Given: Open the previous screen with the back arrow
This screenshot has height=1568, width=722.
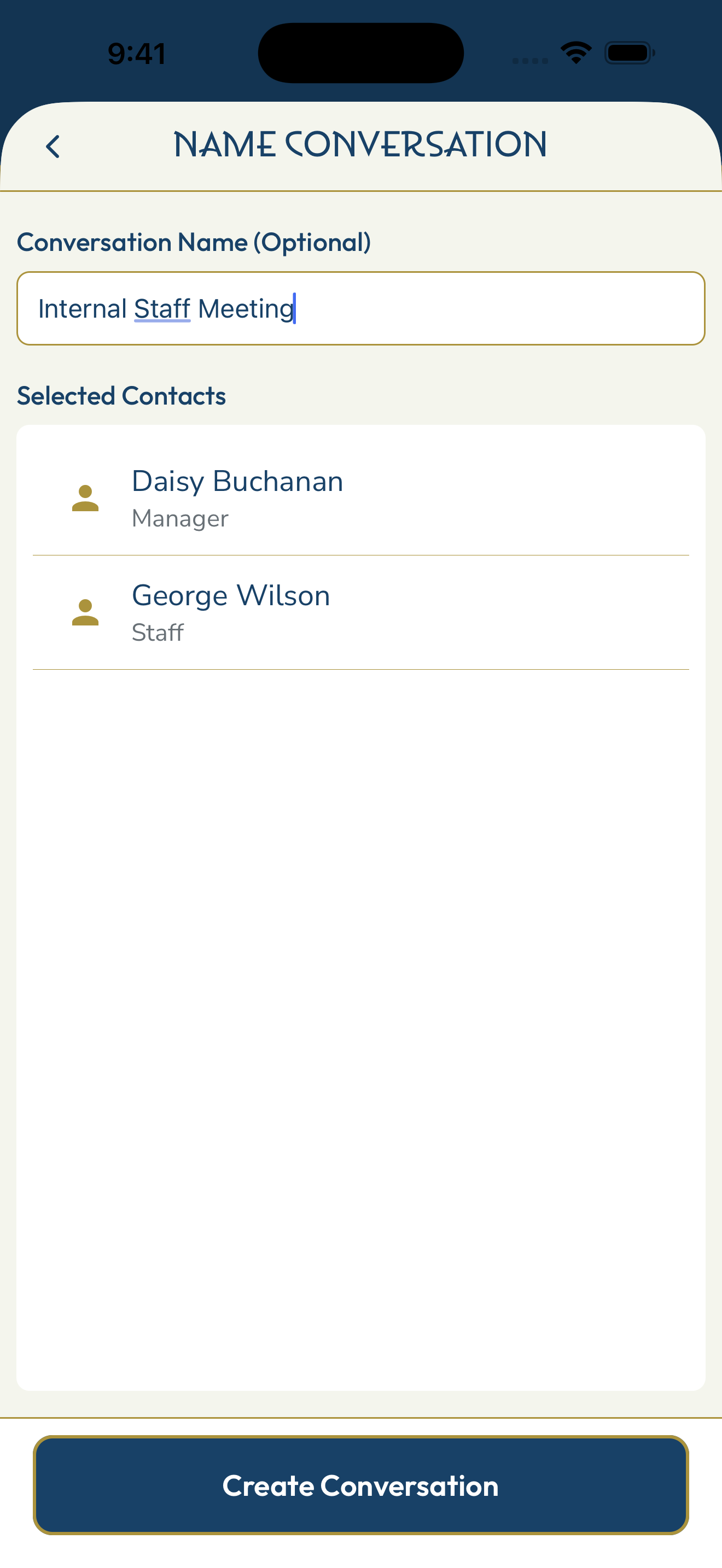Looking at the screenshot, I should 53,145.
